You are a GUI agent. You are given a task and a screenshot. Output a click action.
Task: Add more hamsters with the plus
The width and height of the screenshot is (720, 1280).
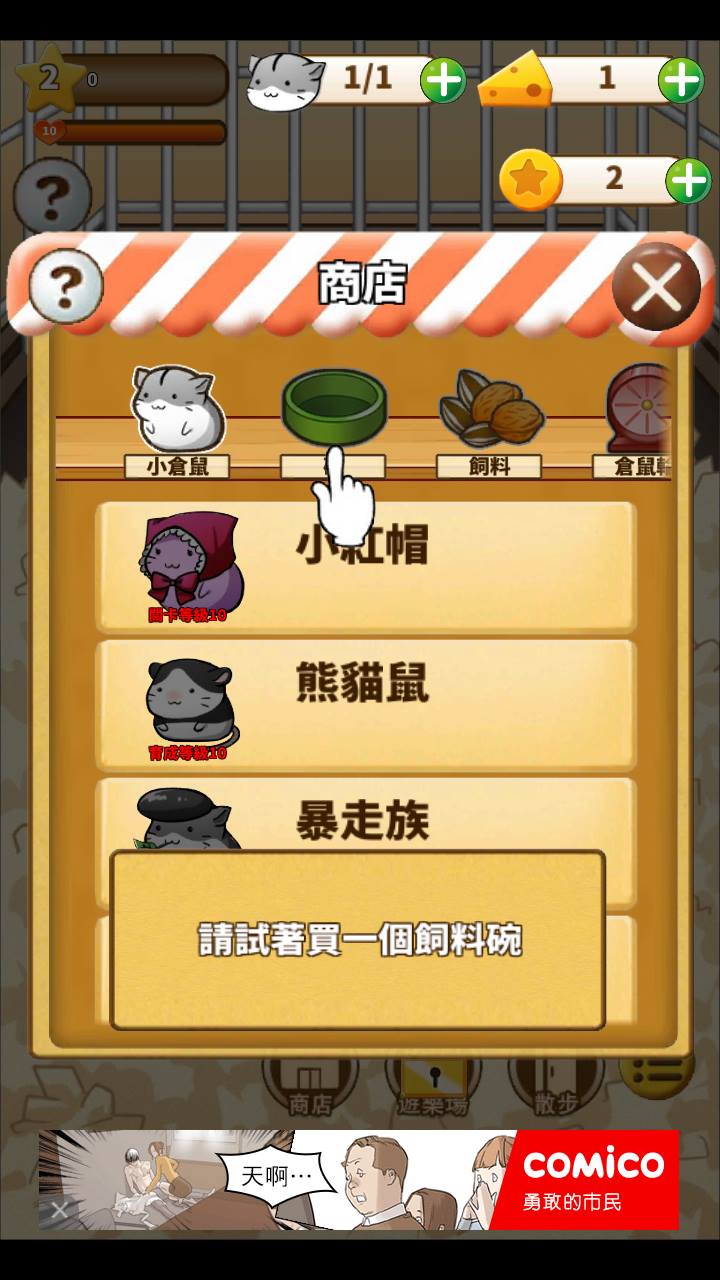[443, 80]
